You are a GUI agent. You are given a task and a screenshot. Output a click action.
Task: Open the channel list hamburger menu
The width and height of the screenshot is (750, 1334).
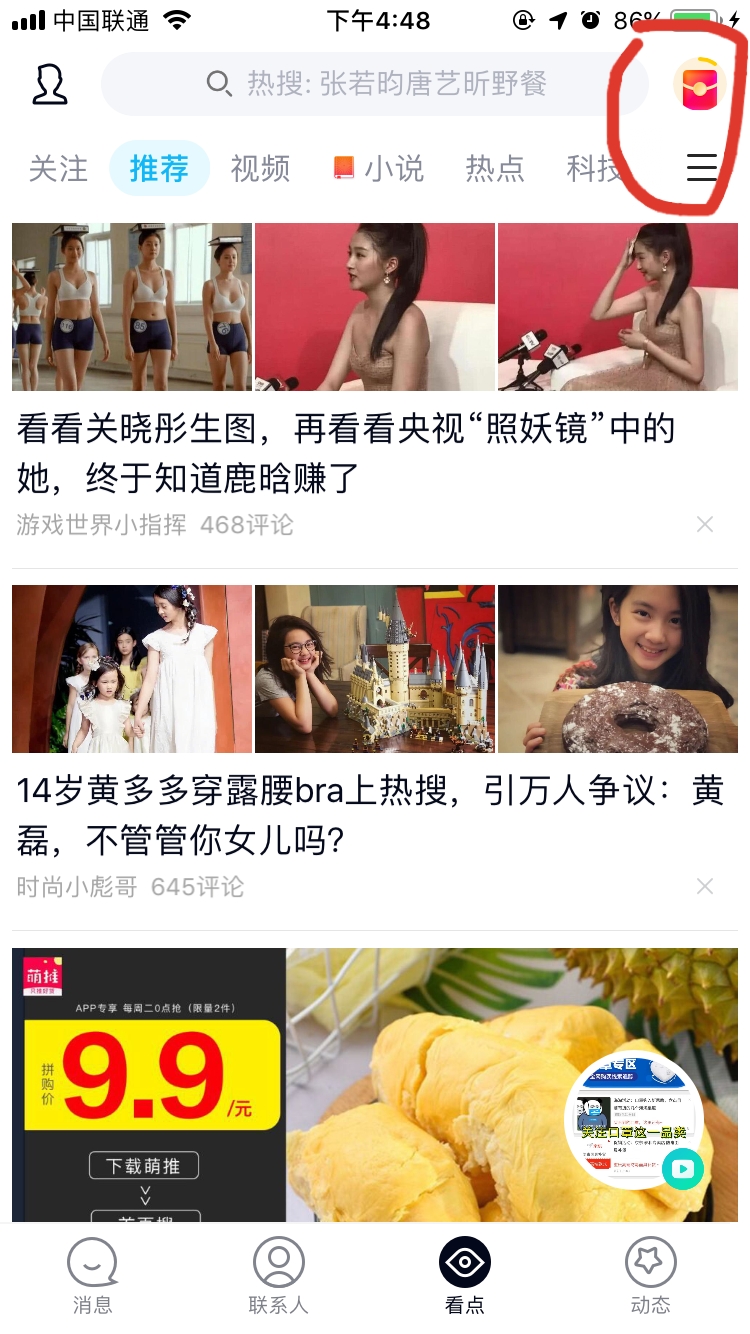[702, 168]
